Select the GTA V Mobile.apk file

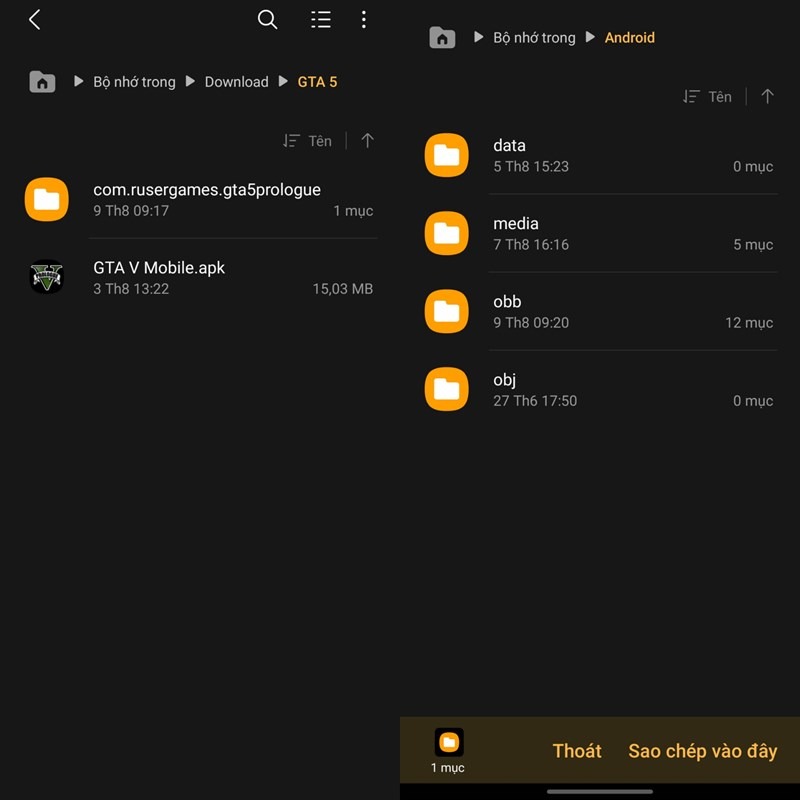pos(160,277)
